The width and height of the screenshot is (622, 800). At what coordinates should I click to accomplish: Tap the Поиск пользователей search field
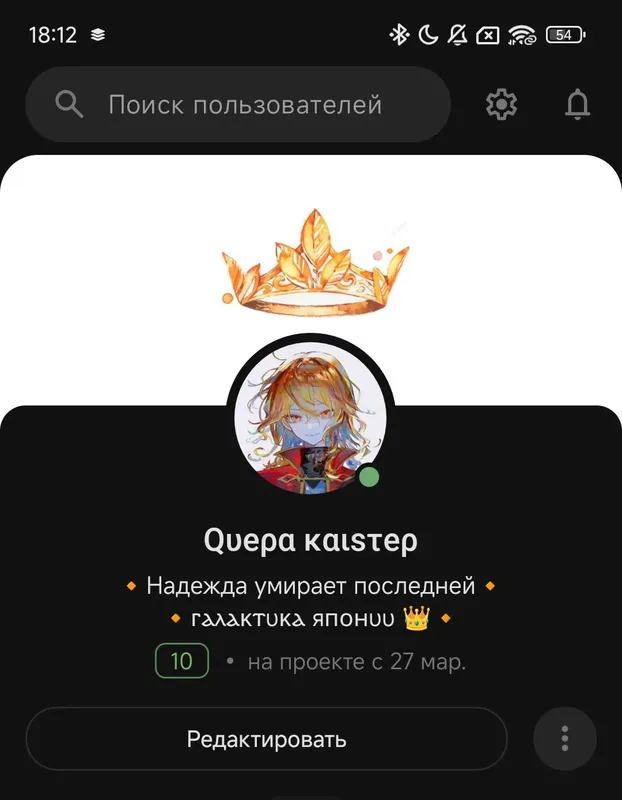tap(240, 104)
